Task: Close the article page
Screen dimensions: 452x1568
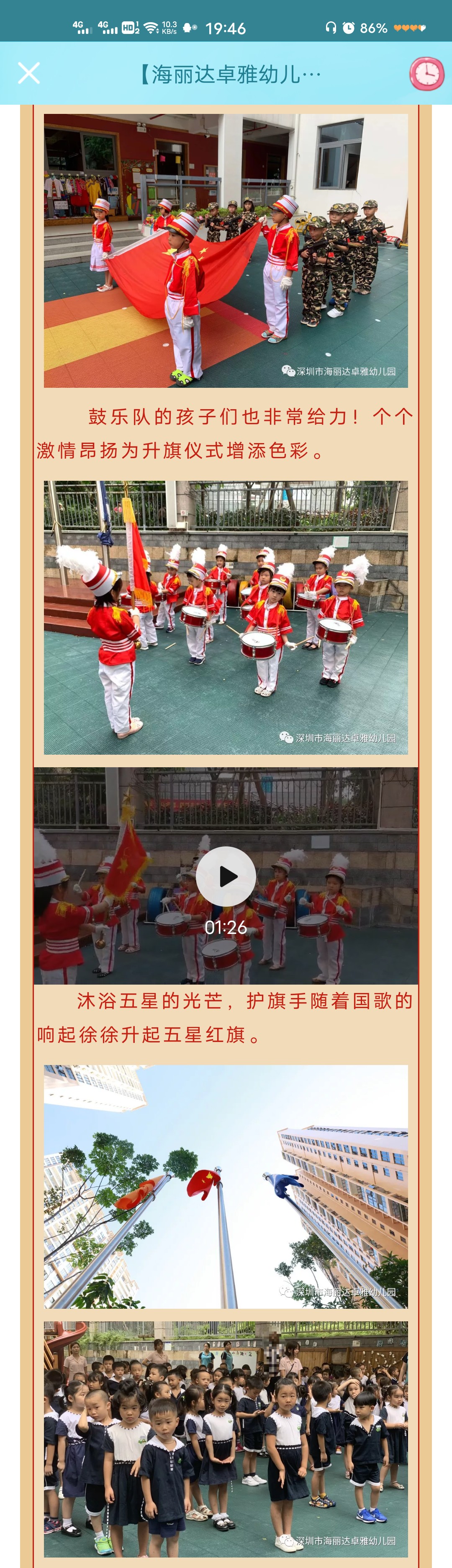Action: coord(28,73)
